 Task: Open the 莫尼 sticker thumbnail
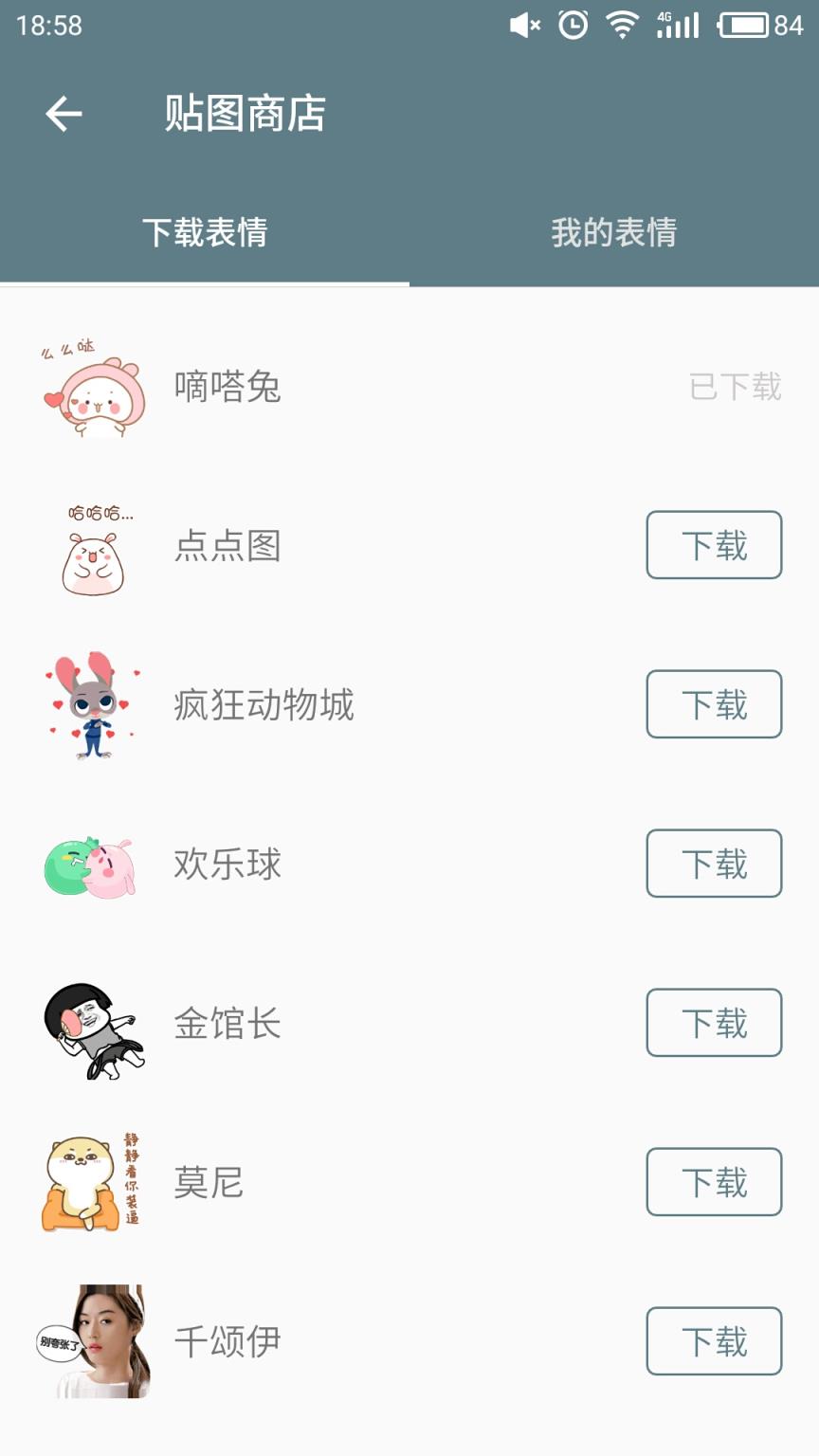pos(90,1182)
